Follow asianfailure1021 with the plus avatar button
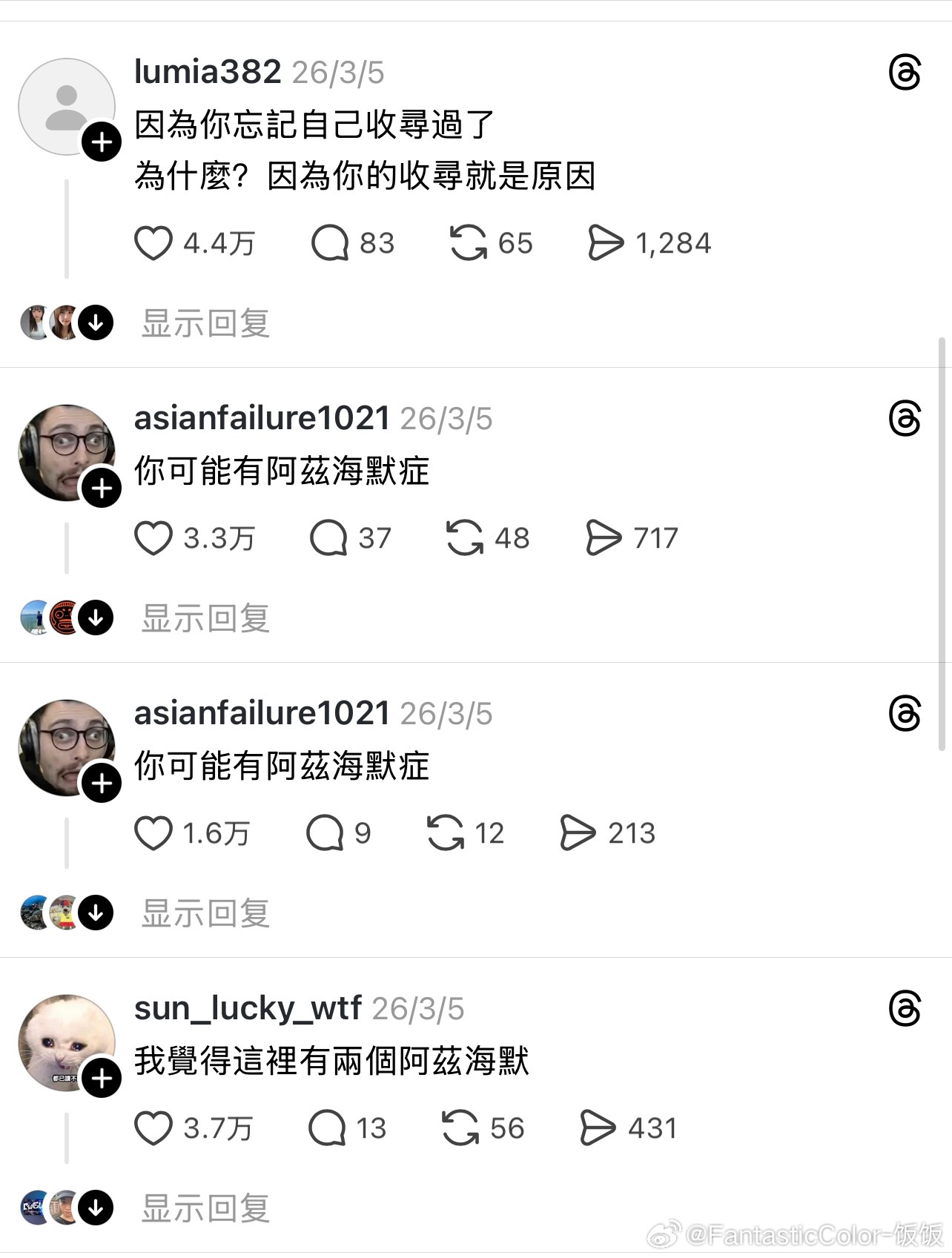 pos(101,487)
